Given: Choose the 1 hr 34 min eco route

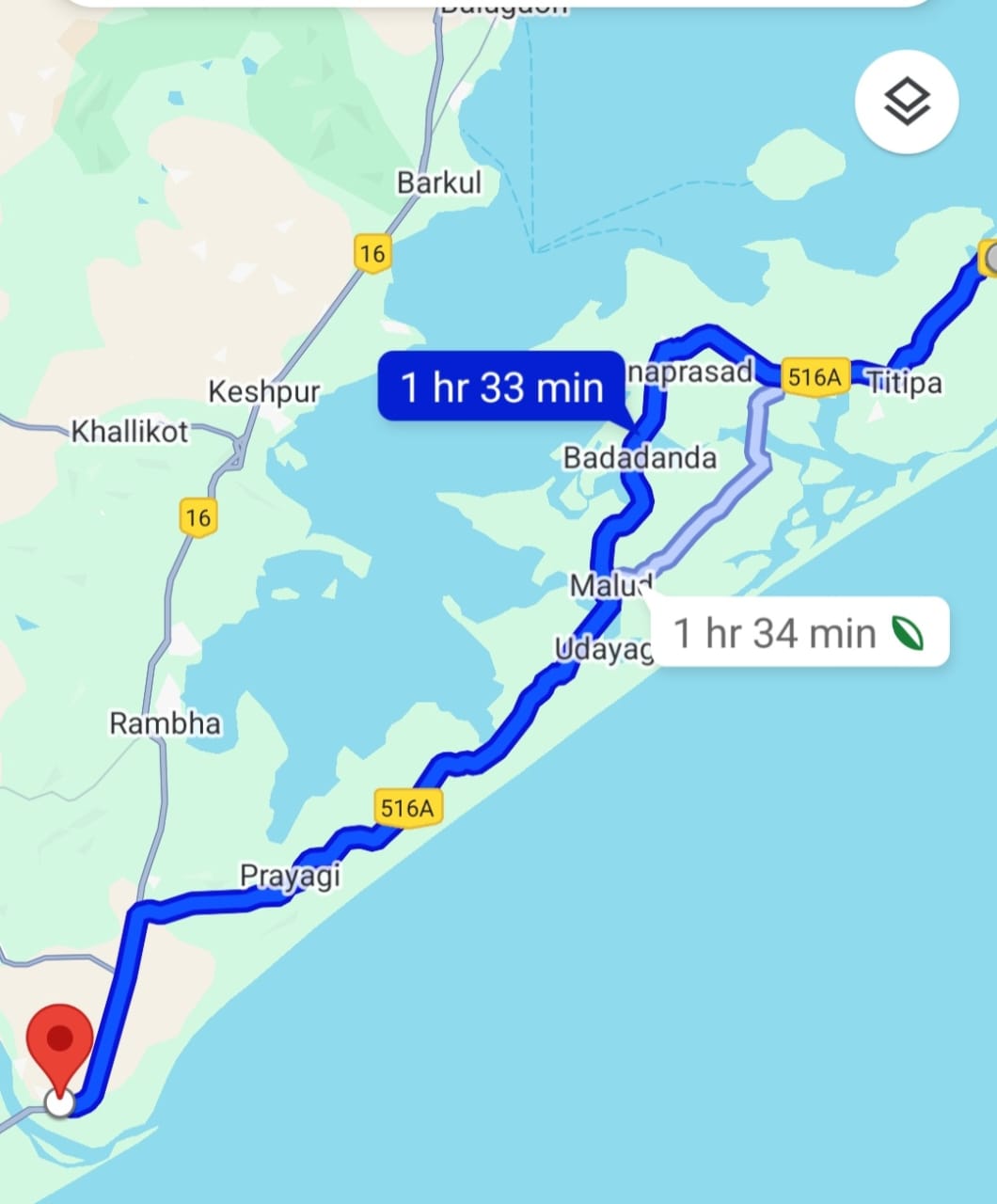Looking at the screenshot, I should coord(799,633).
